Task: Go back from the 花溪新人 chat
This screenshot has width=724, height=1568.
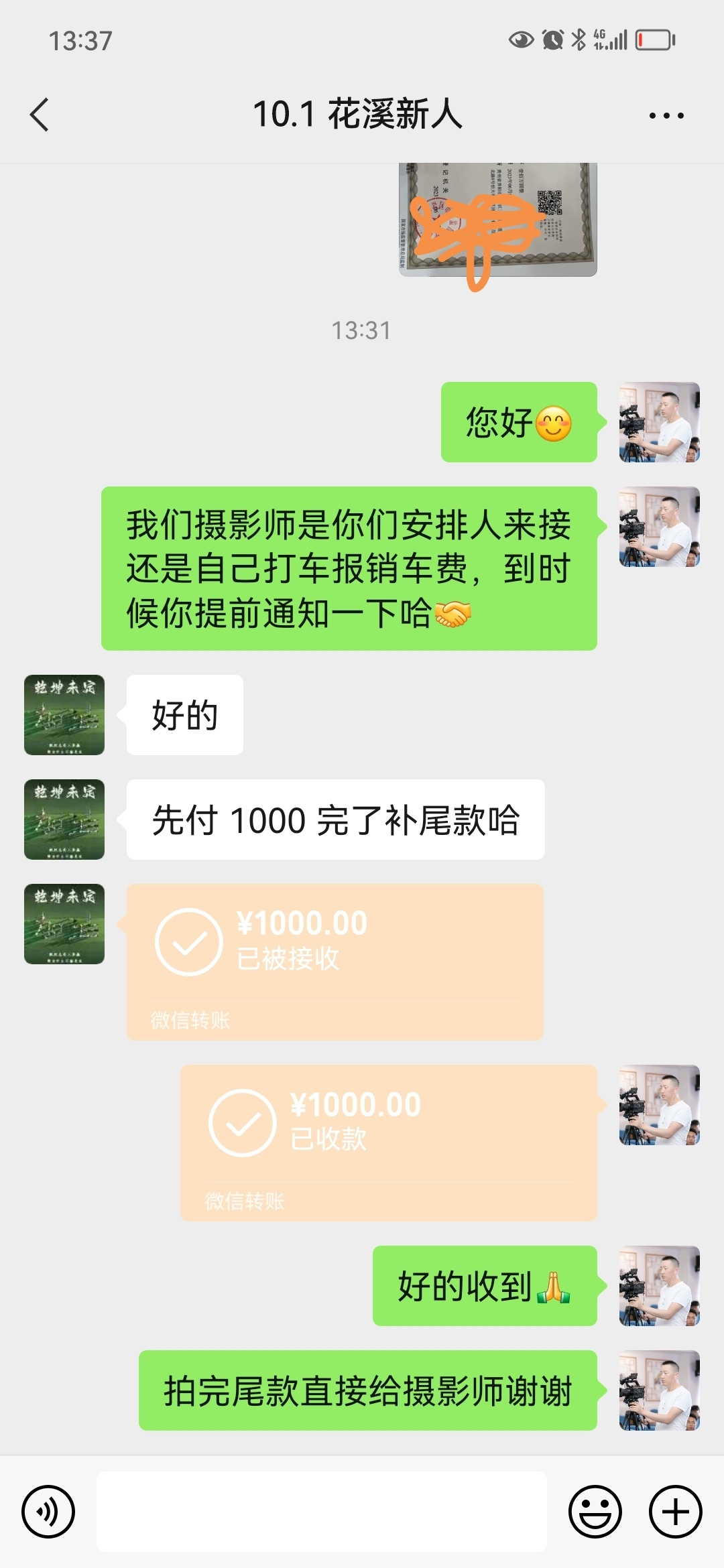Action: pos(40,115)
